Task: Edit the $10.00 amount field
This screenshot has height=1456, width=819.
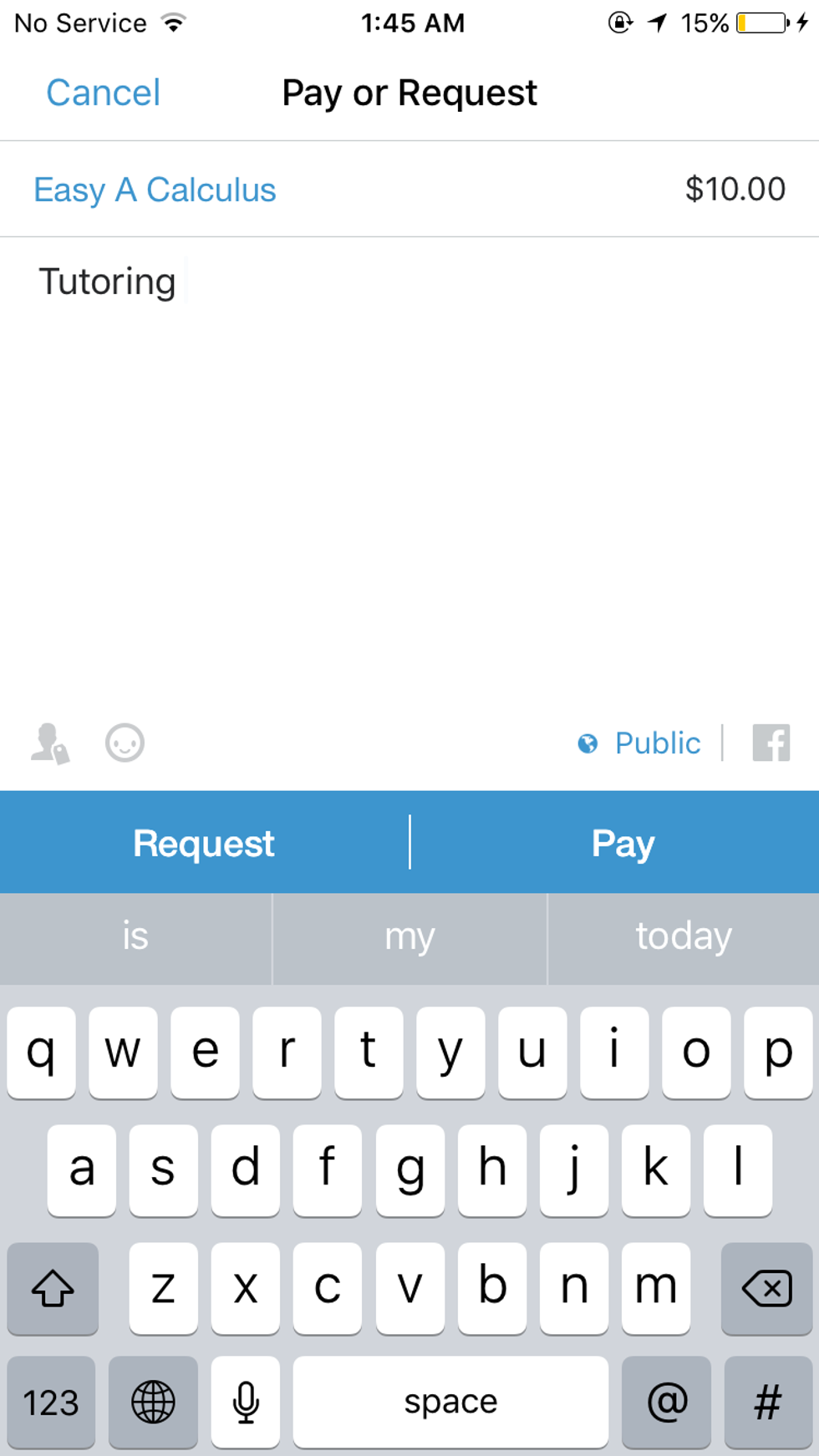Action: tap(735, 190)
